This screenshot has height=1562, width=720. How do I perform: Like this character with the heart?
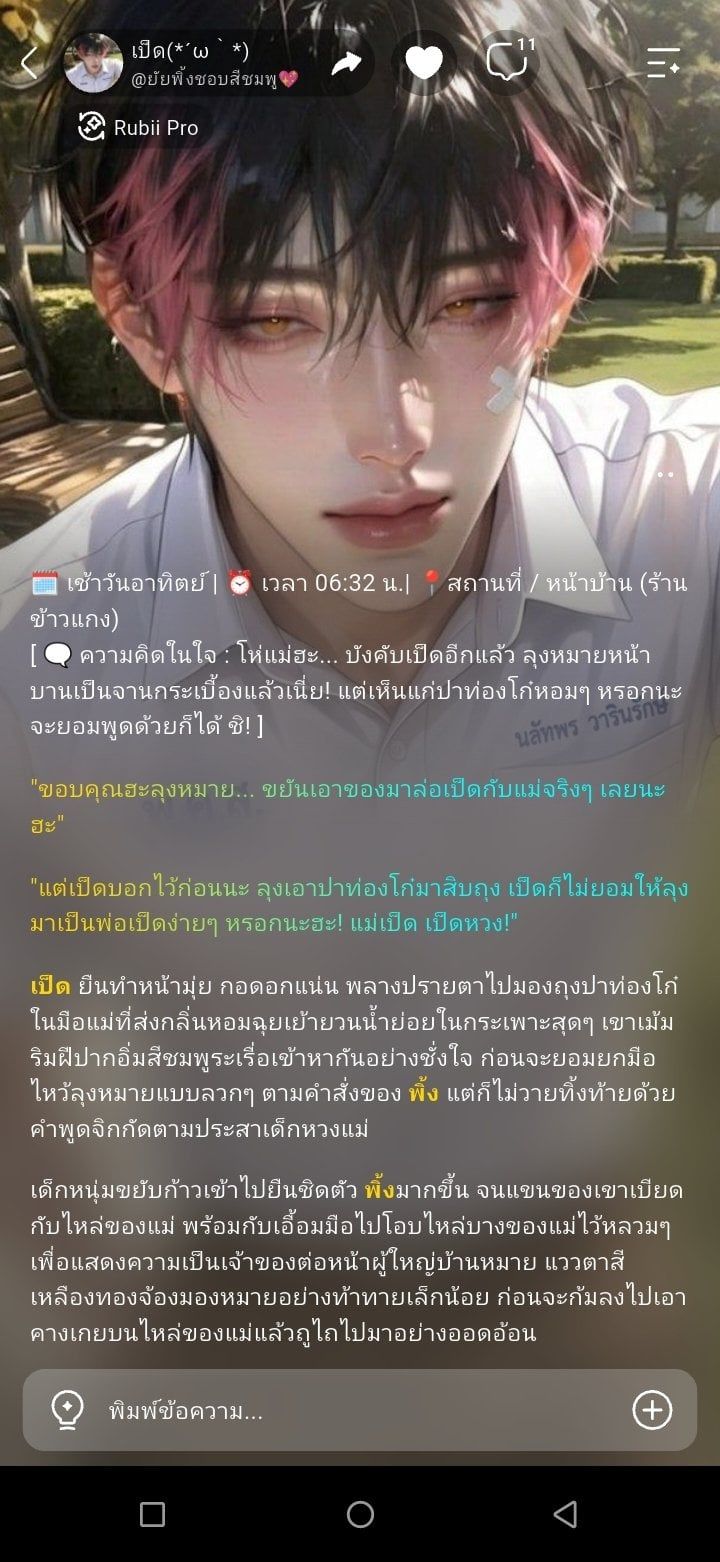424,63
